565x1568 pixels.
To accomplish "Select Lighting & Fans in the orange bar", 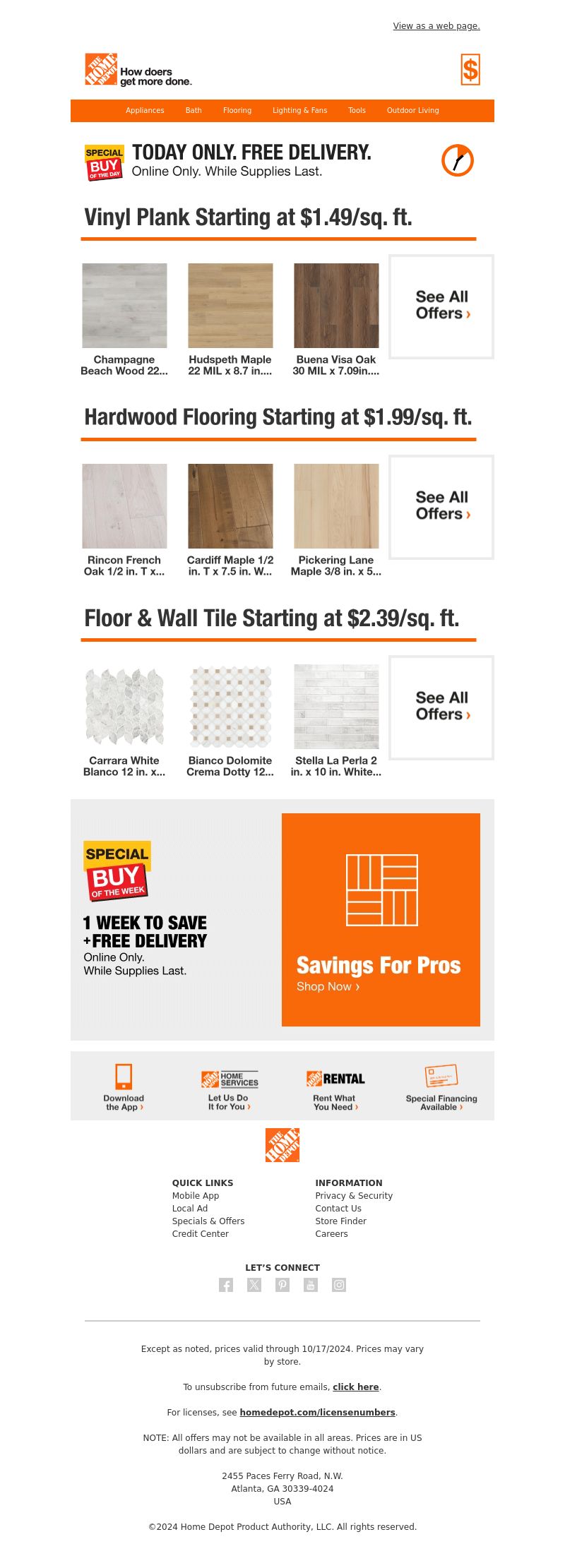I will (299, 110).
